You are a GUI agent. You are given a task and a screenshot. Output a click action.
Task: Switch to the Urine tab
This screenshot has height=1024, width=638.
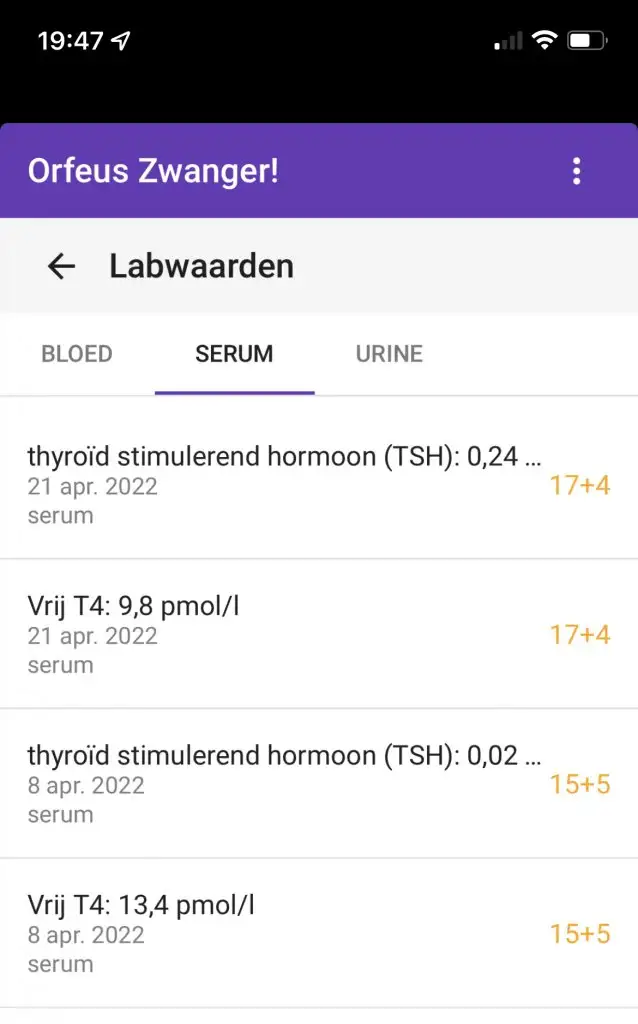point(389,354)
